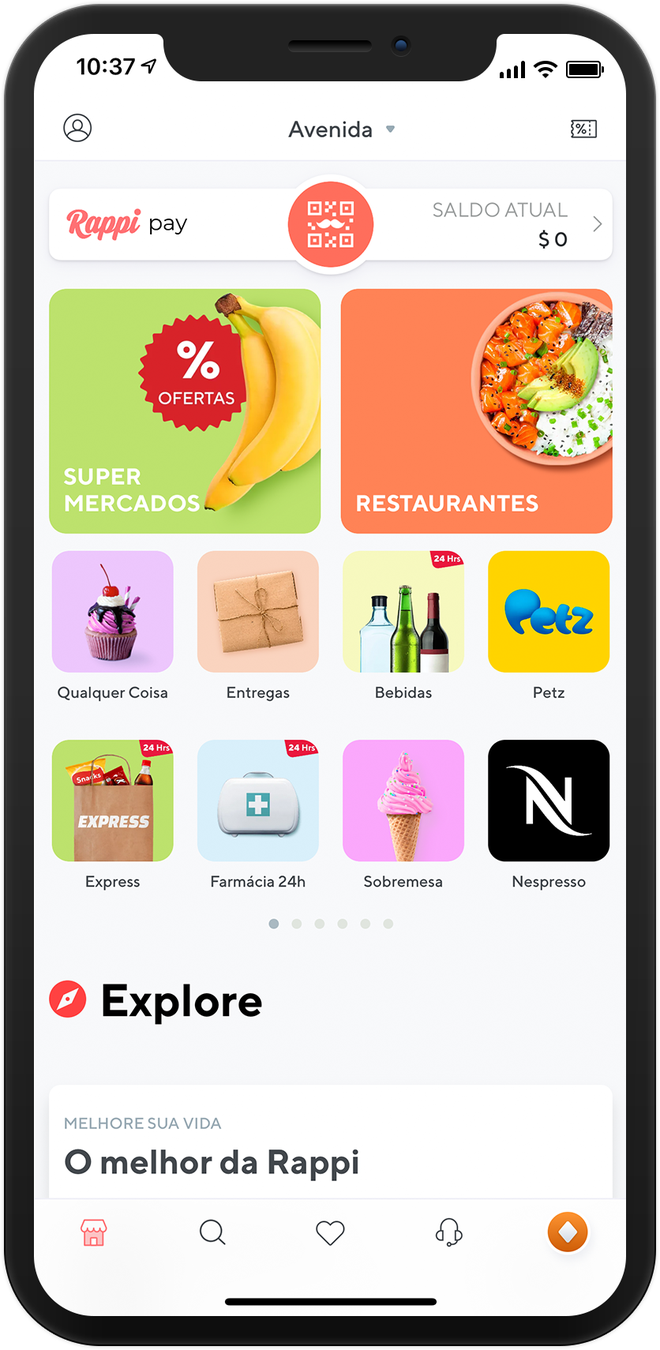Image resolution: width=660 pixels, height=1350 pixels.
Task: Open the favorites heart tab
Action: click(330, 1233)
